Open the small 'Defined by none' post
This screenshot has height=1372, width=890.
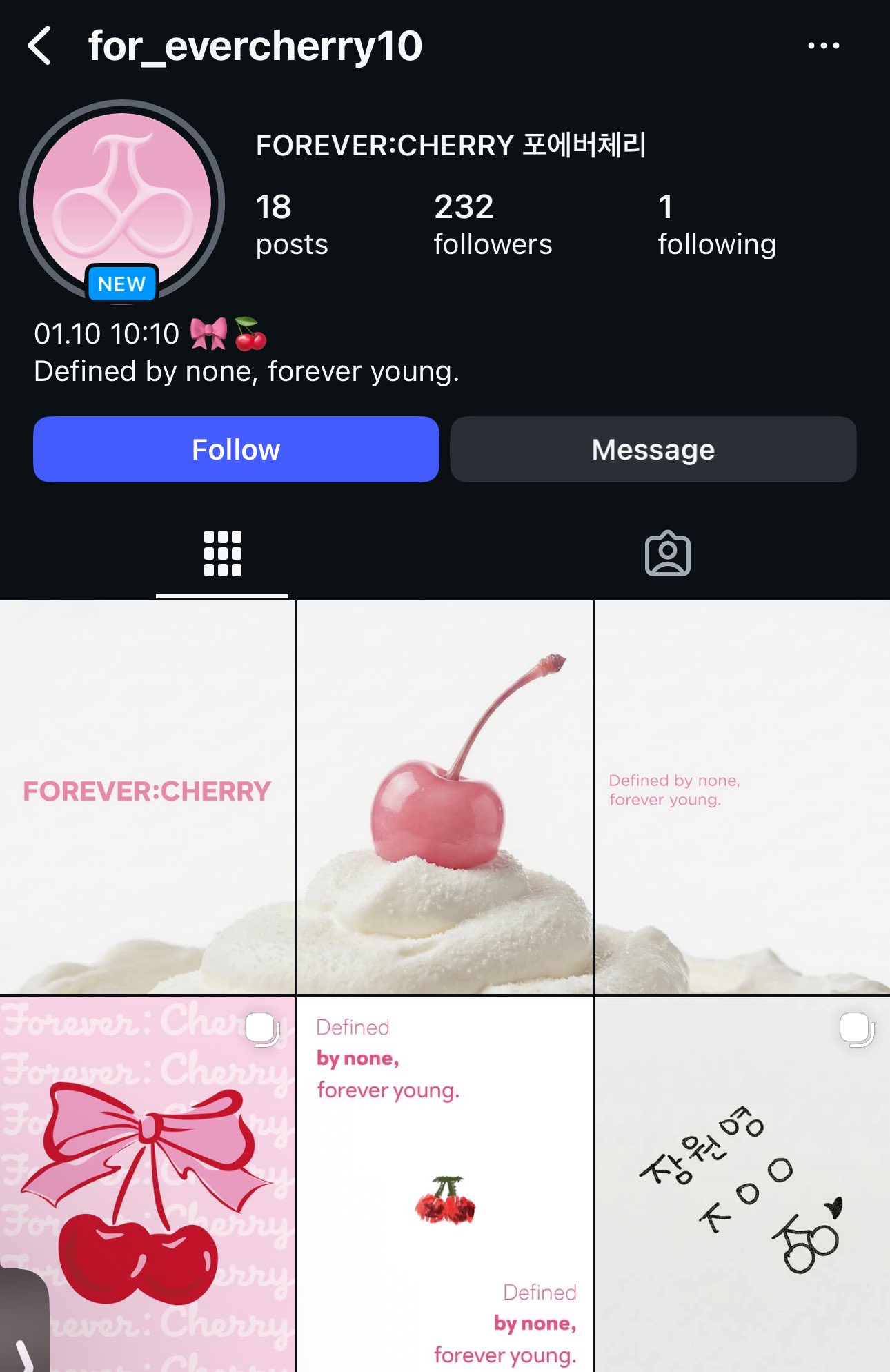[742, 797]
